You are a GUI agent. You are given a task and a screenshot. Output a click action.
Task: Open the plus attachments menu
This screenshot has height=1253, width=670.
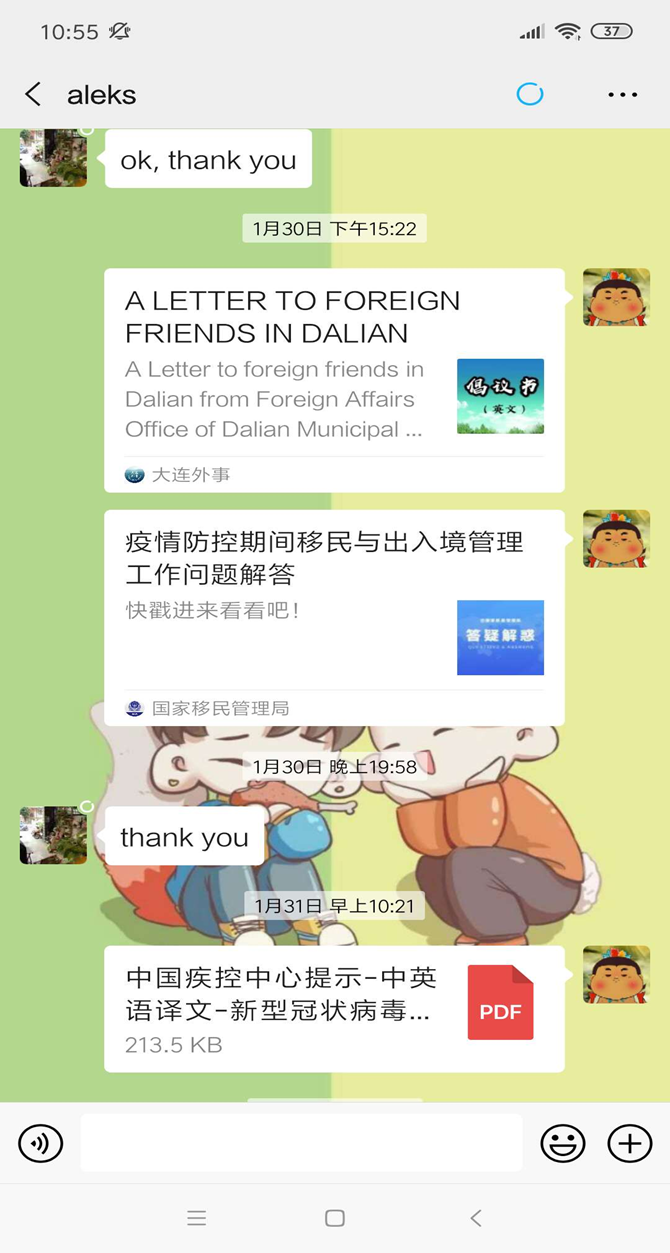[630, 1143]
